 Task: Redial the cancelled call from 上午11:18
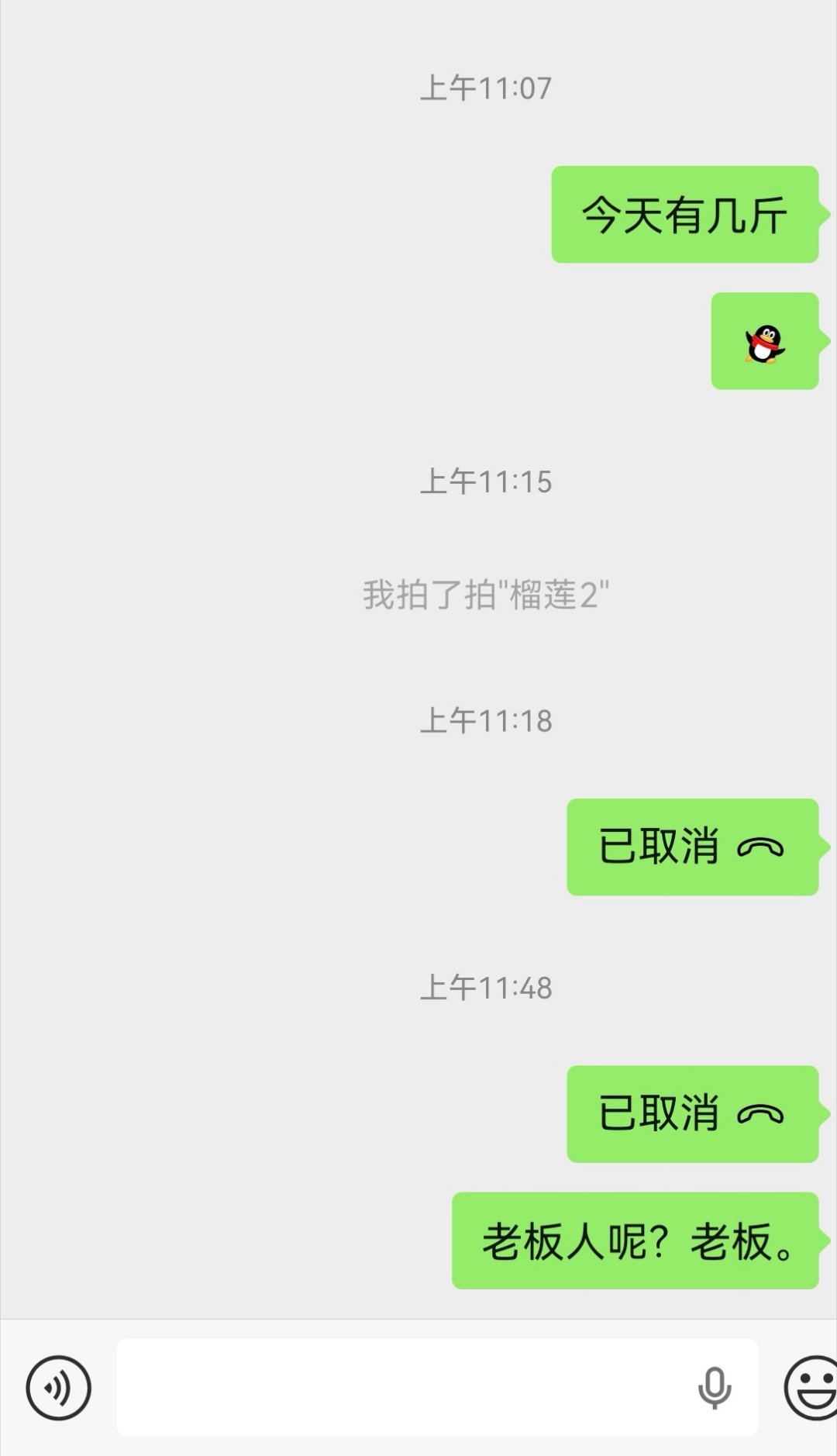tap(692, 847)
